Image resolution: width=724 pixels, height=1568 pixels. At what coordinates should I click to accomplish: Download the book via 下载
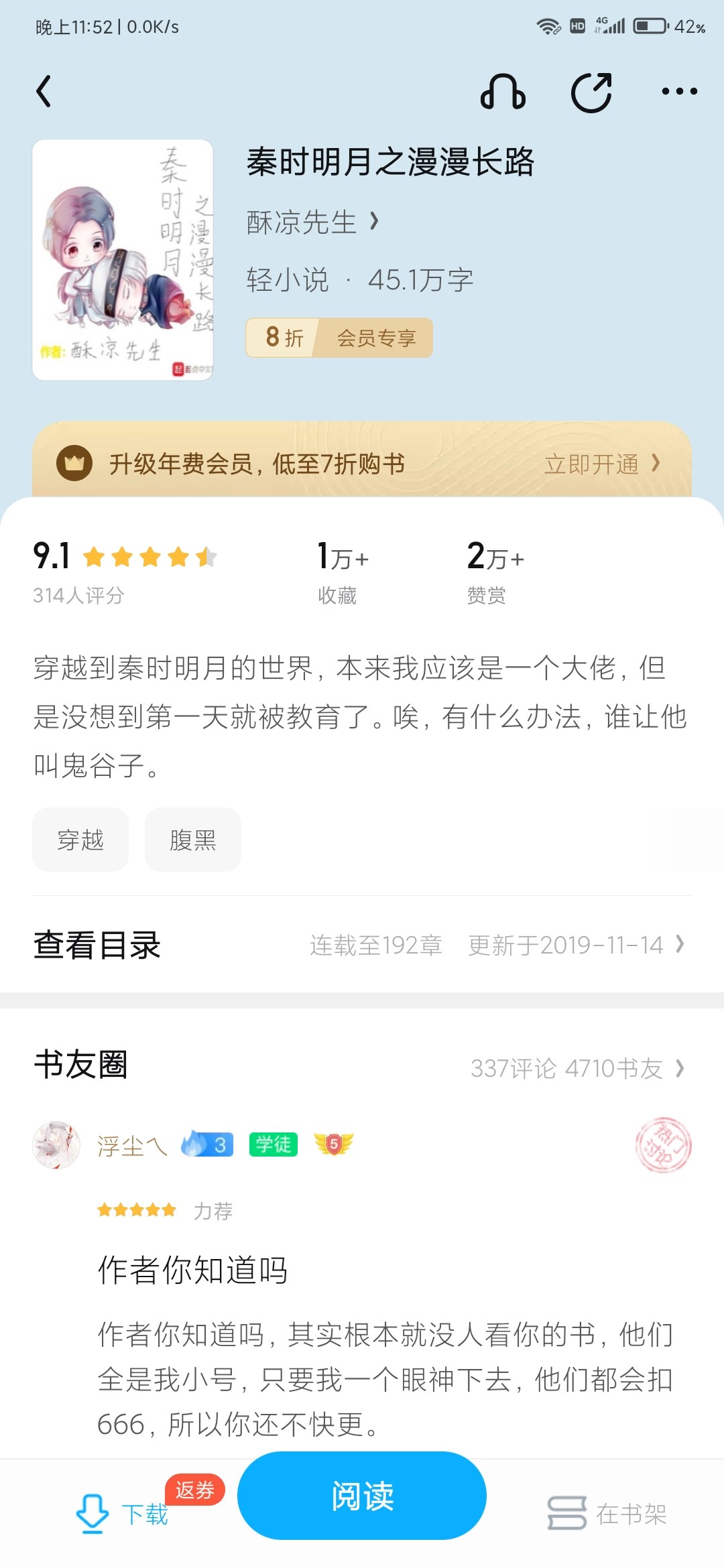(x=122, y=1513)
